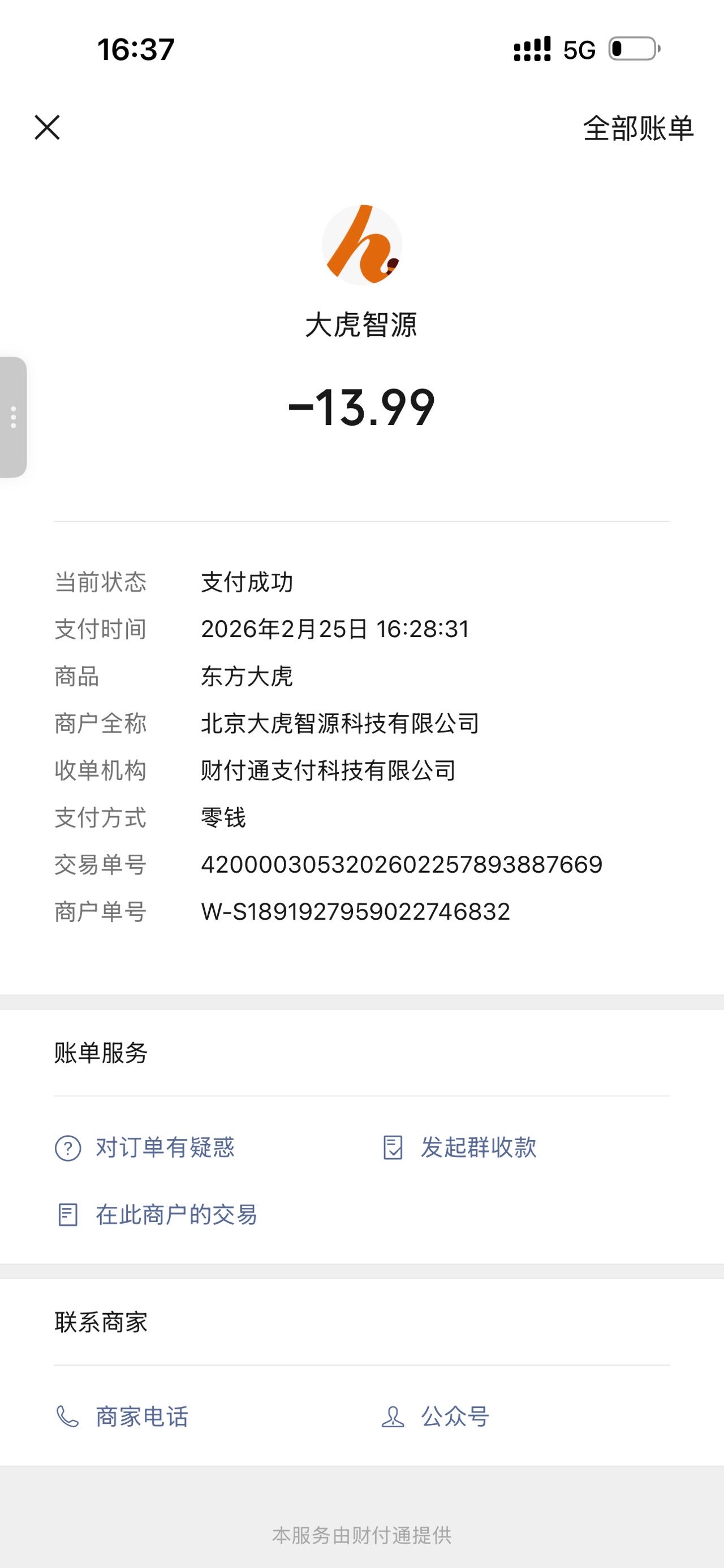
Task: Call the merchant via 商家电话
Action: tap(122, 1417)
